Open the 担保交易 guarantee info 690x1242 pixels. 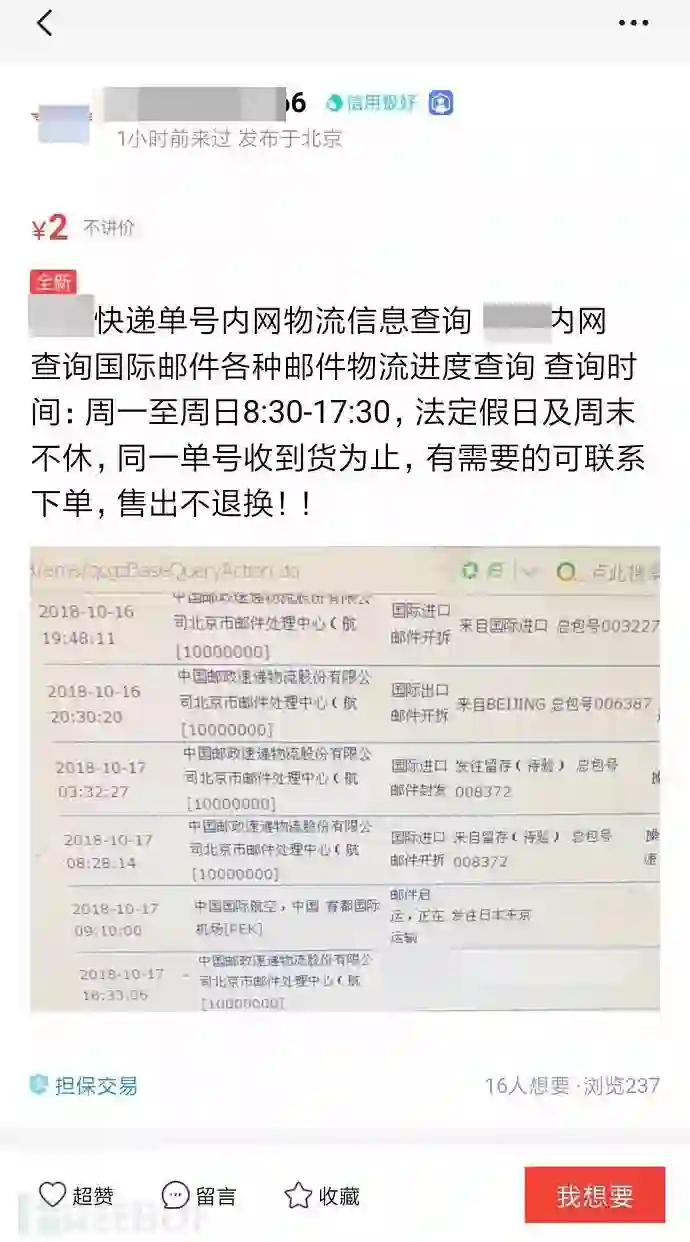tap(84, 1085)
